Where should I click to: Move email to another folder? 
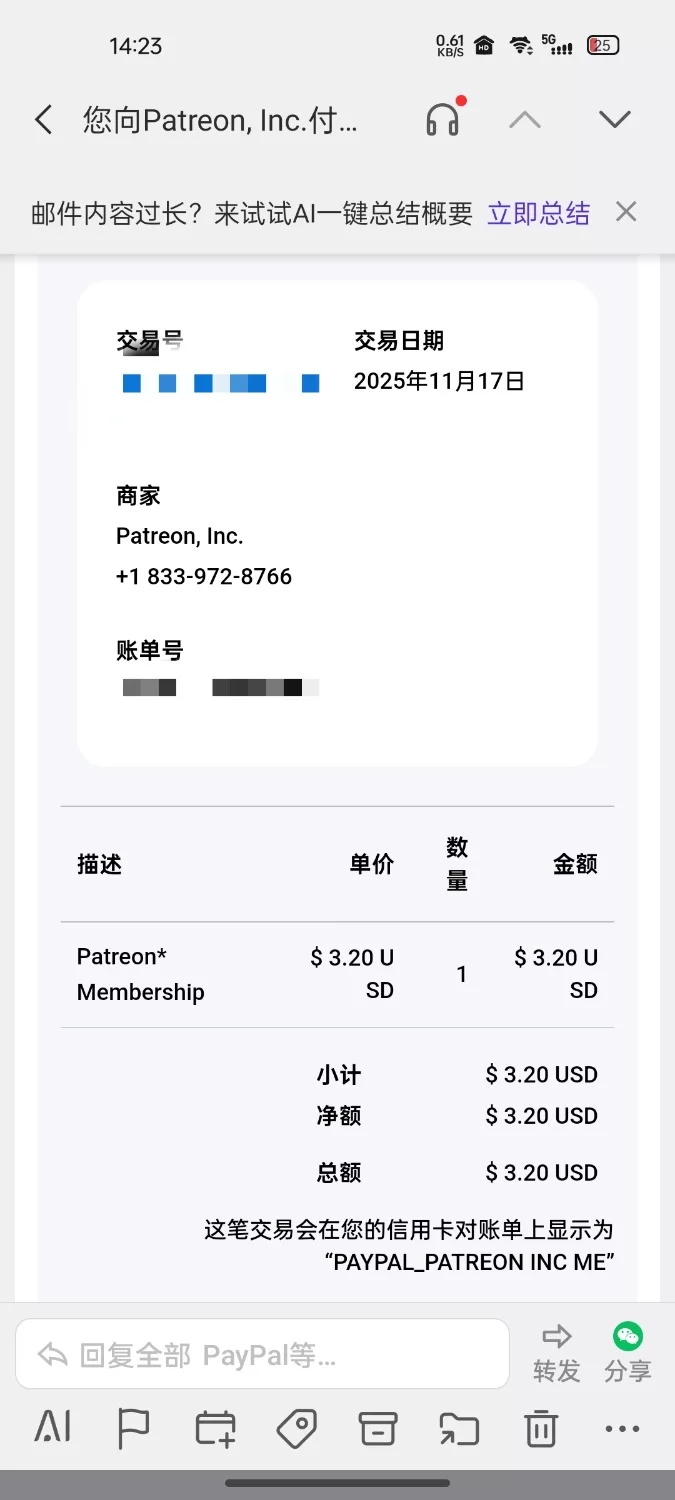459,1428
